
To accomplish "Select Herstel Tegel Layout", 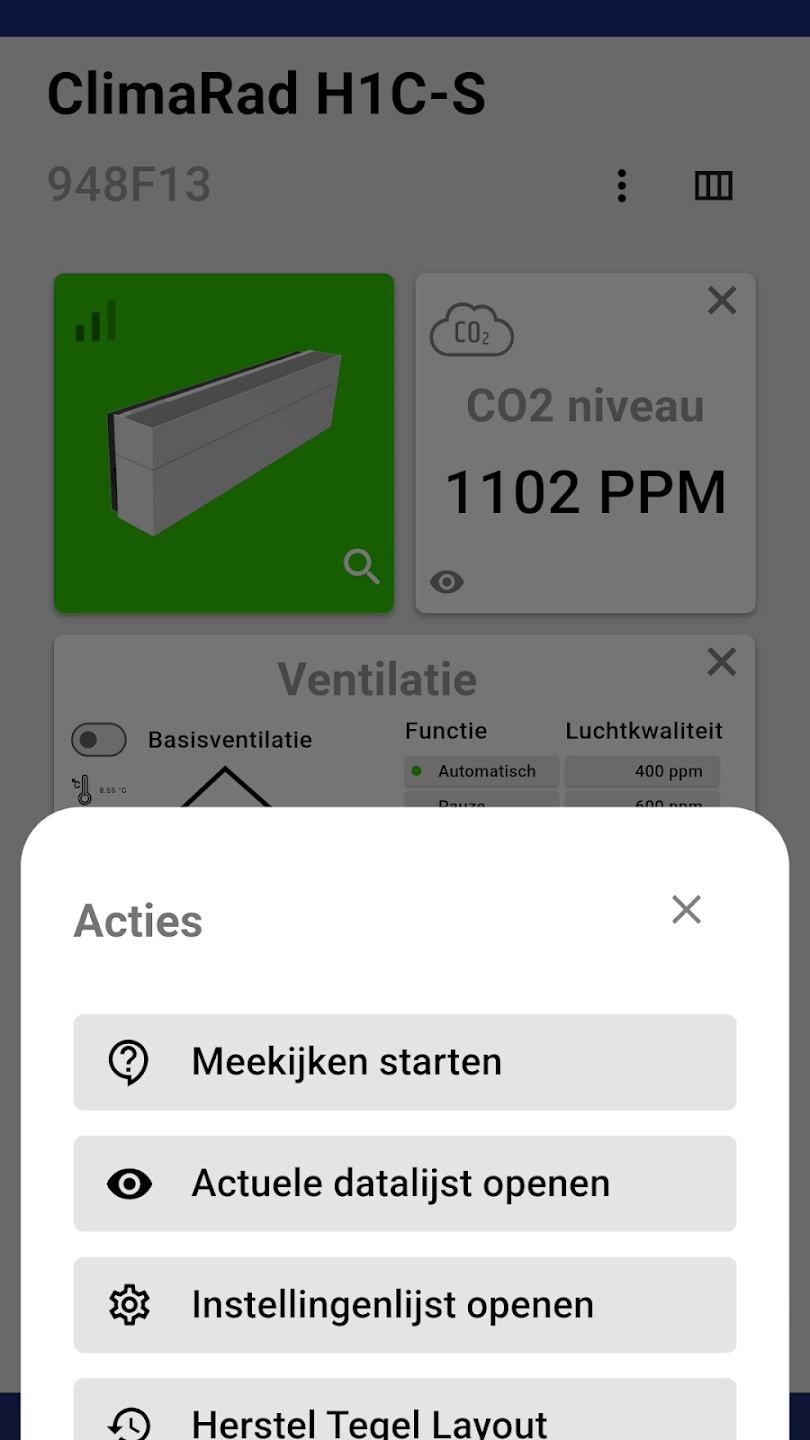I will pyautogui.click(x=404, y=1415).
